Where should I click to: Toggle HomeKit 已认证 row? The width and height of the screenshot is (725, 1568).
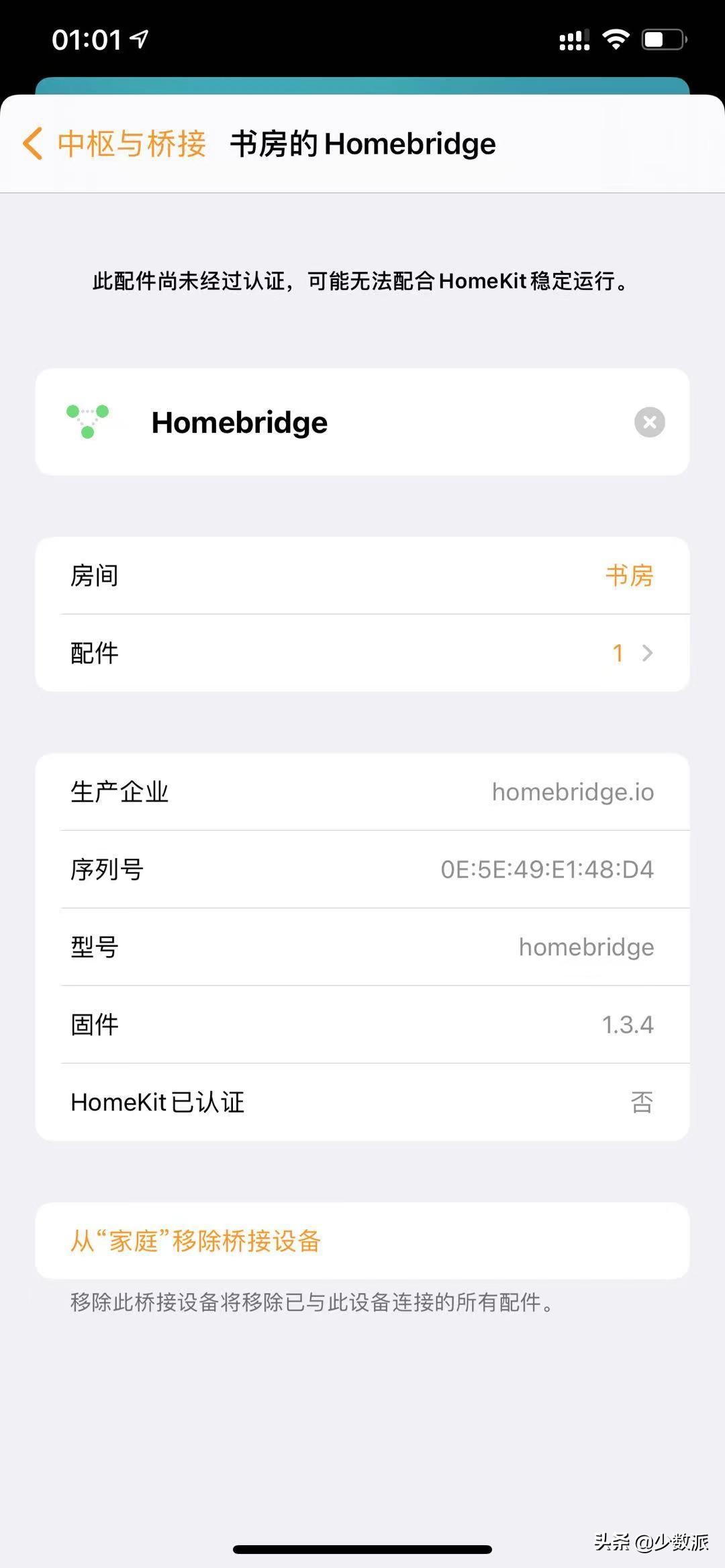coord(362,1101)
